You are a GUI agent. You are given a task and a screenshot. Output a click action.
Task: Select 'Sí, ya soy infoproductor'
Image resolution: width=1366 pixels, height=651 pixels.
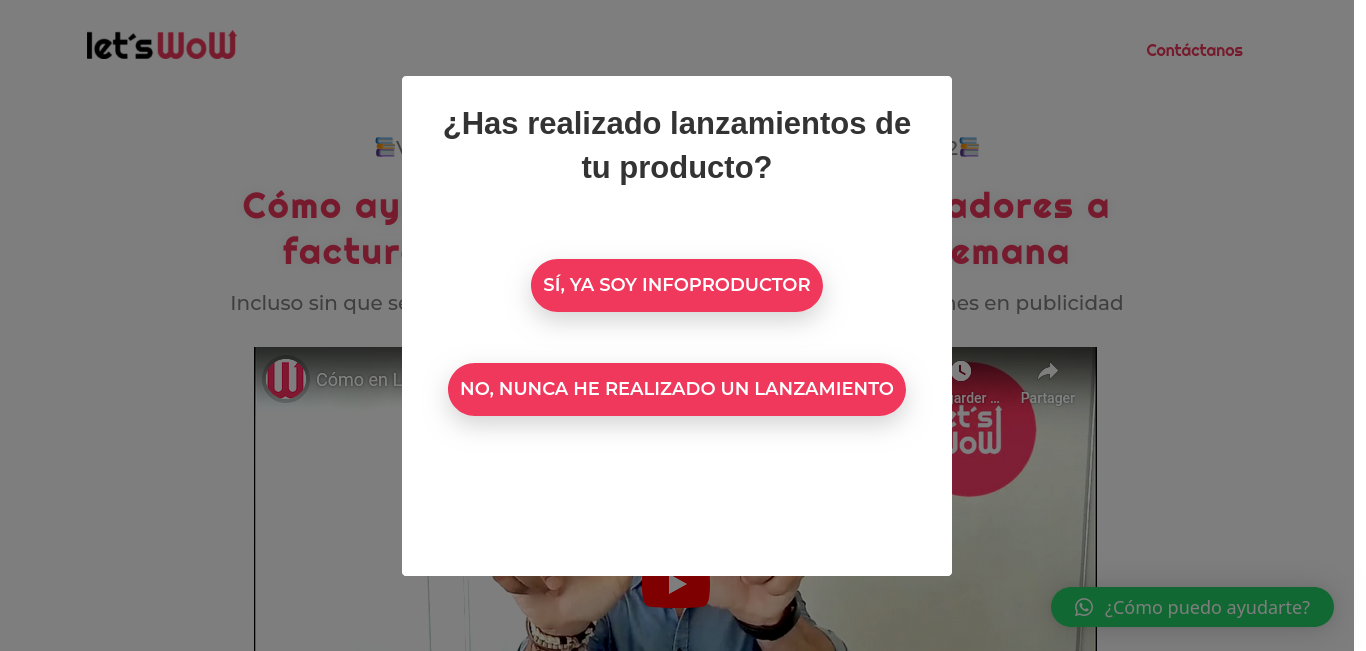[x=676, y=285]
